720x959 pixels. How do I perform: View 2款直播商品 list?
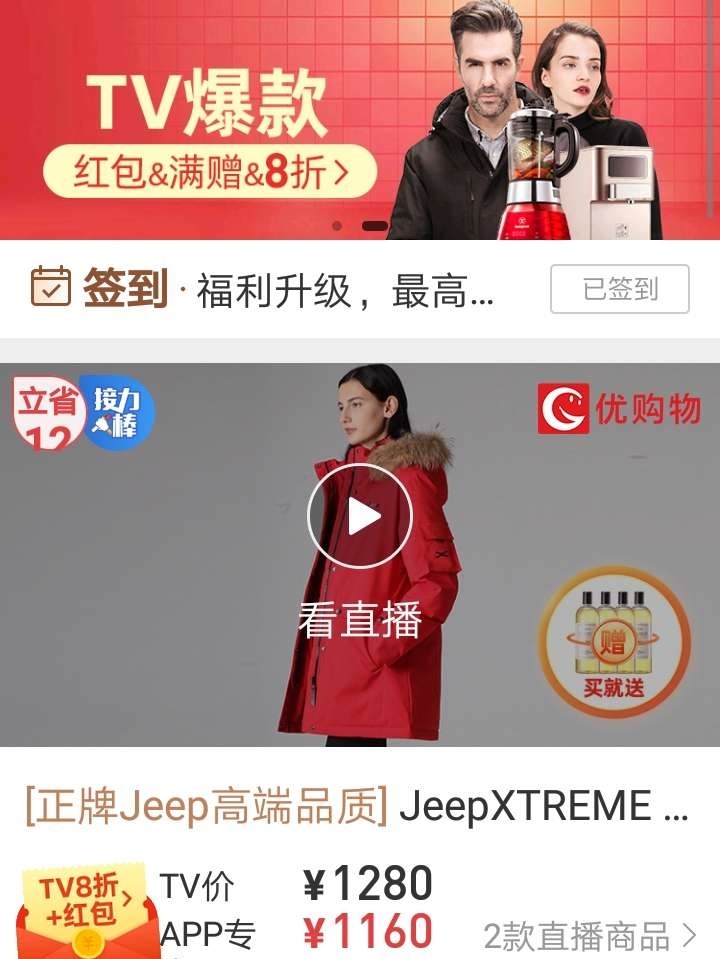[590, 936]
